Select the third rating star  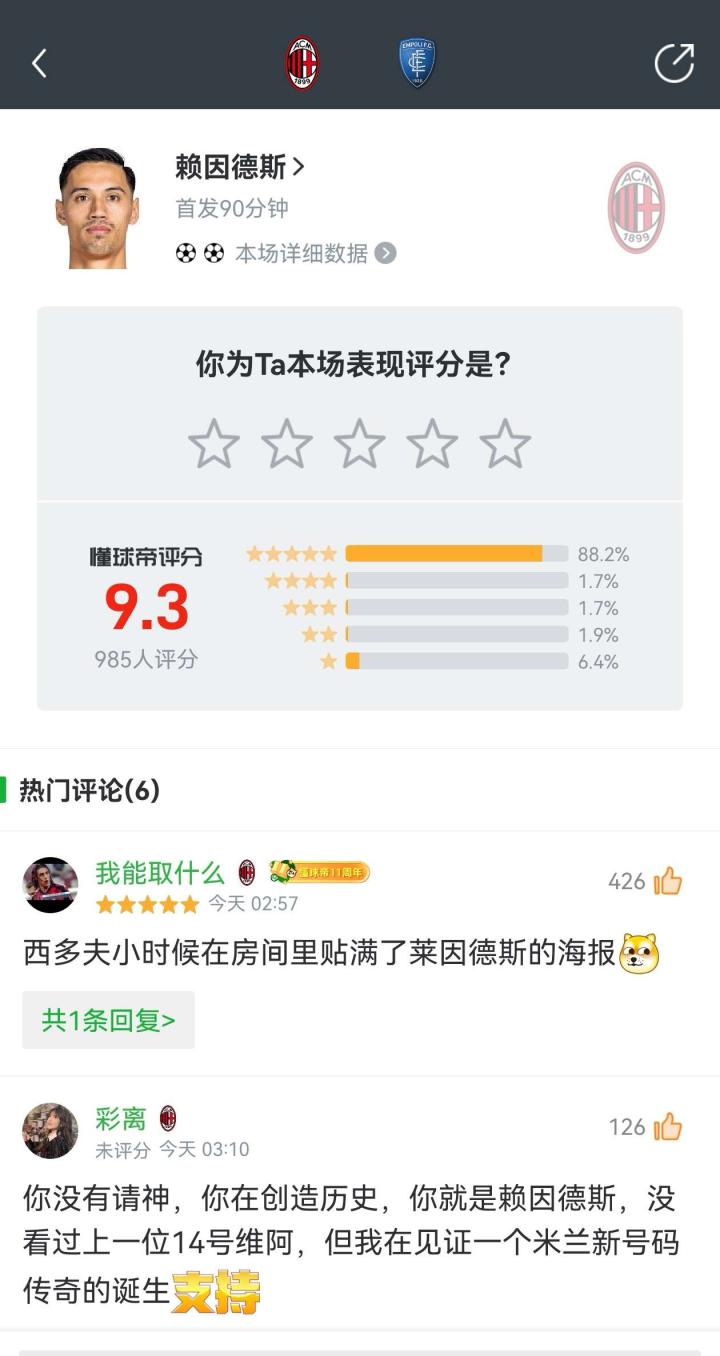coord(360,444)
